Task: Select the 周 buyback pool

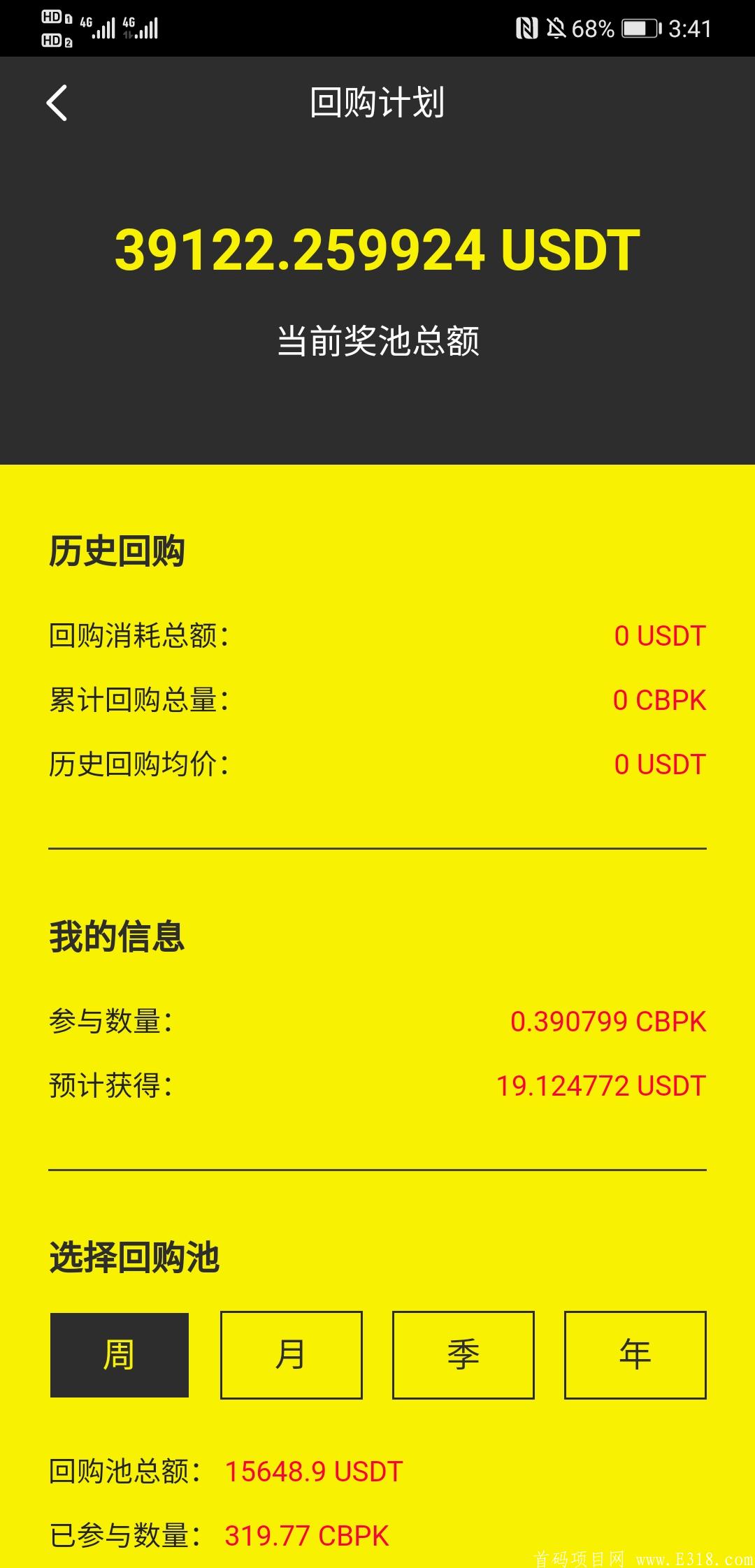Action: click(120, 1355)
